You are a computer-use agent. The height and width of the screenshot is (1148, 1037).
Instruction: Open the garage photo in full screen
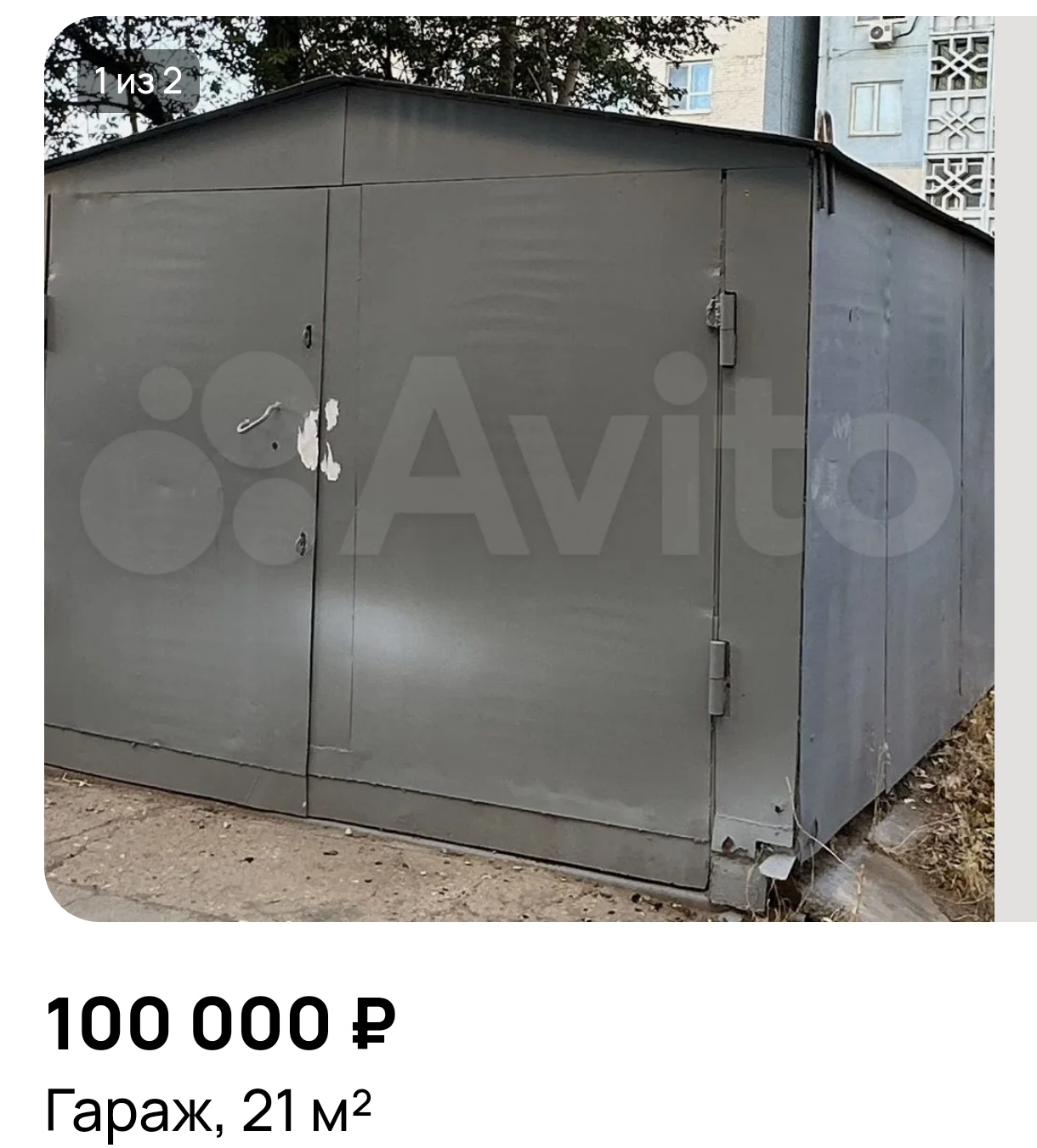tap(518, 467)
